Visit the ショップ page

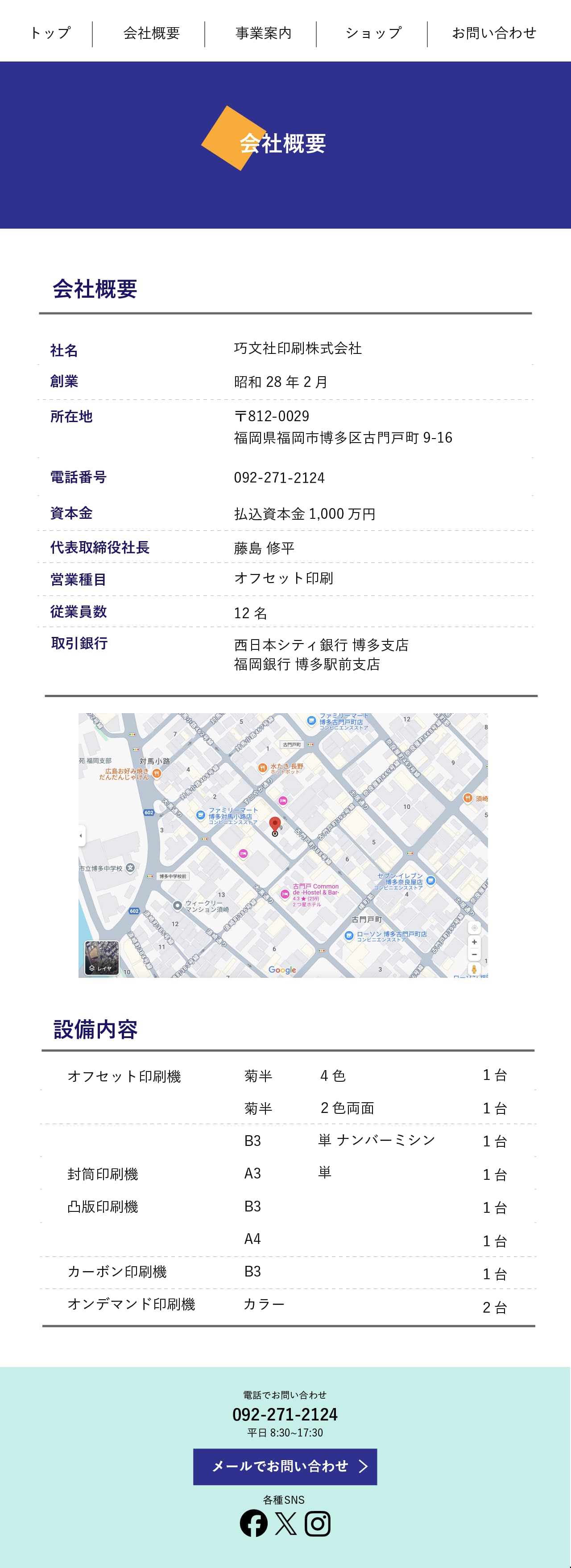(373, 33)
